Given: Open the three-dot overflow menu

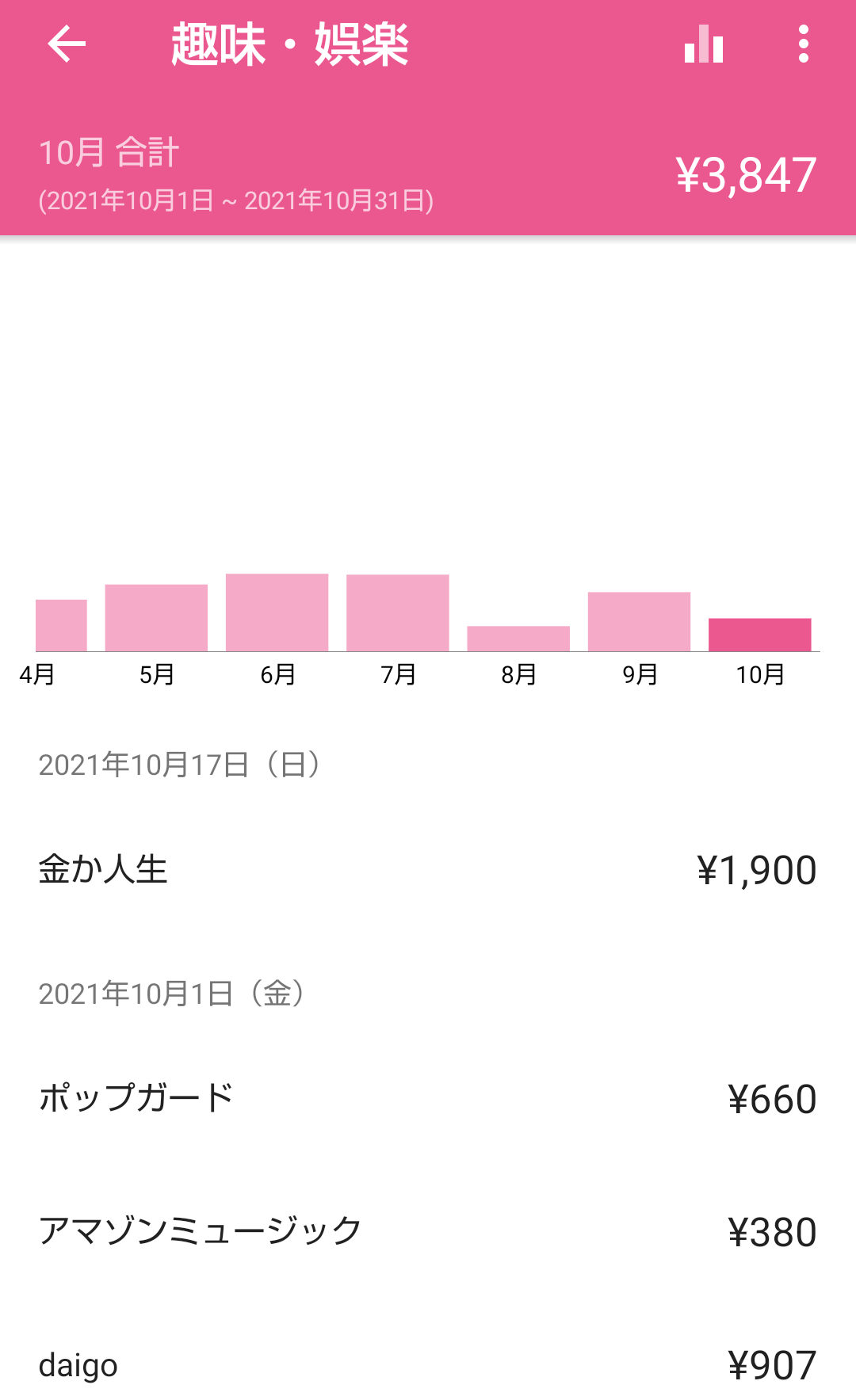Looking at the screenshot, I should pyautogui.click(x=804, y=44).
